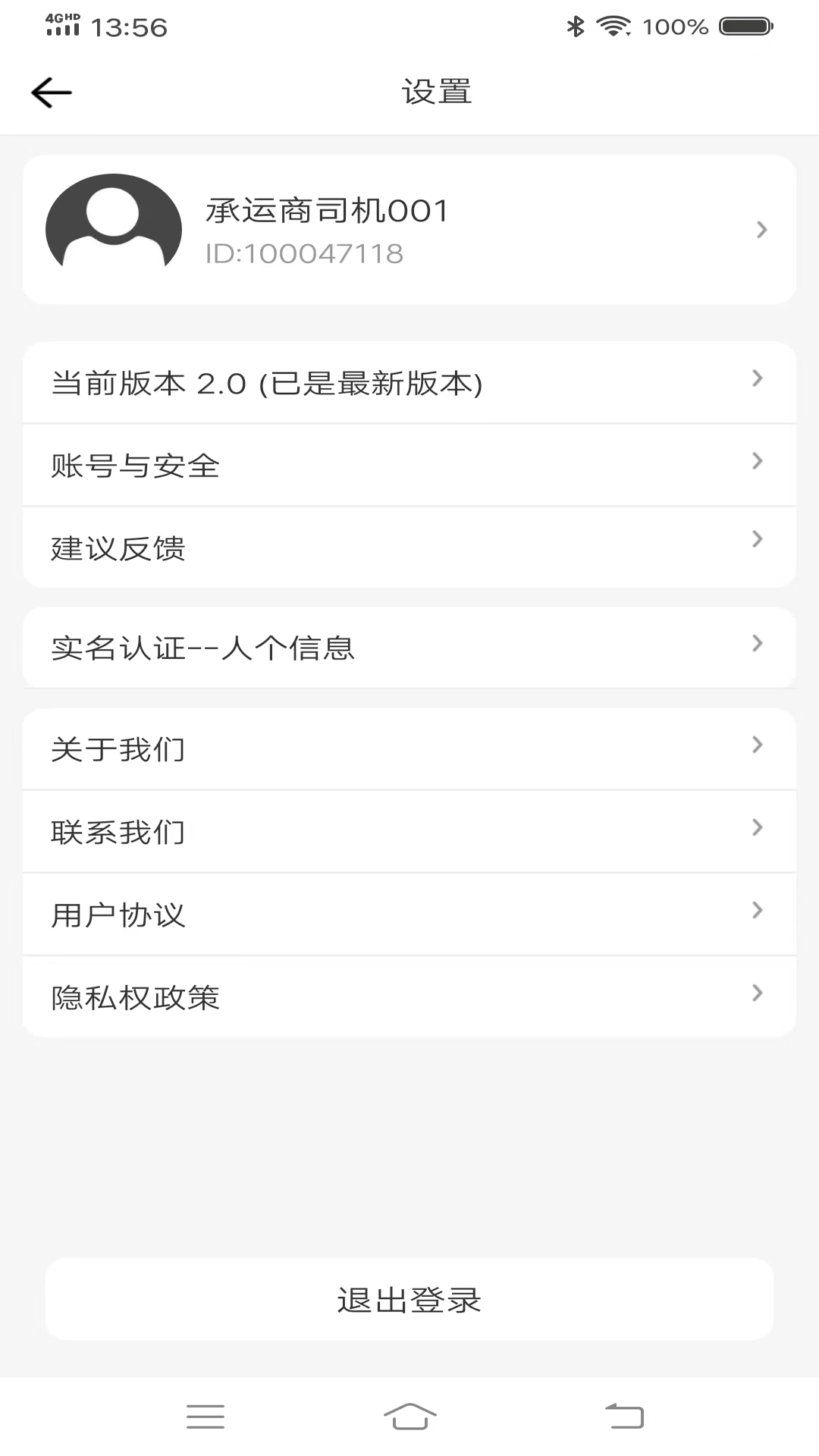
Task: Expand the 隐私权政策 row chevron
Action: [756, 992]
